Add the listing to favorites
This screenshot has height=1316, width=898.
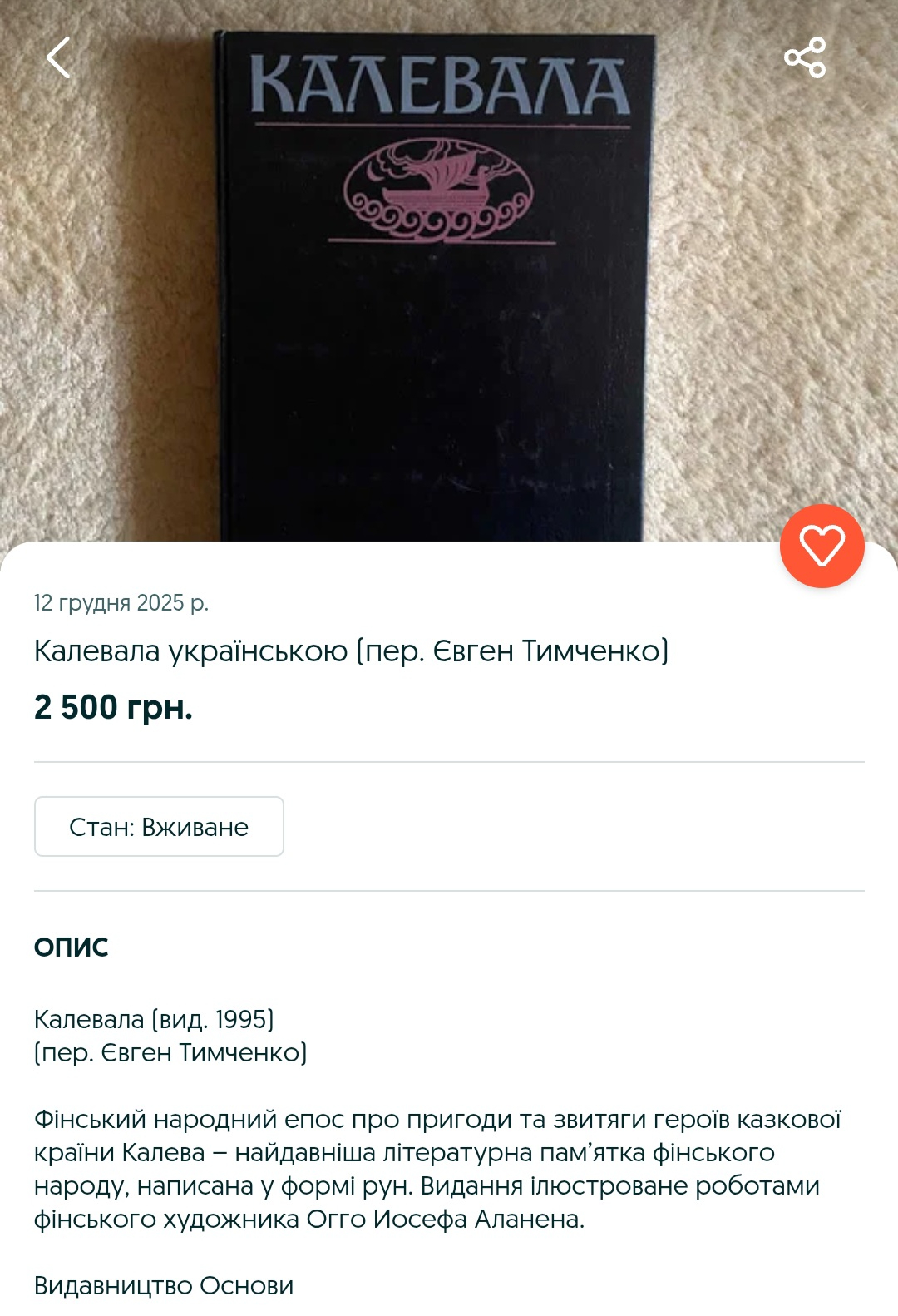coord(822,546)
